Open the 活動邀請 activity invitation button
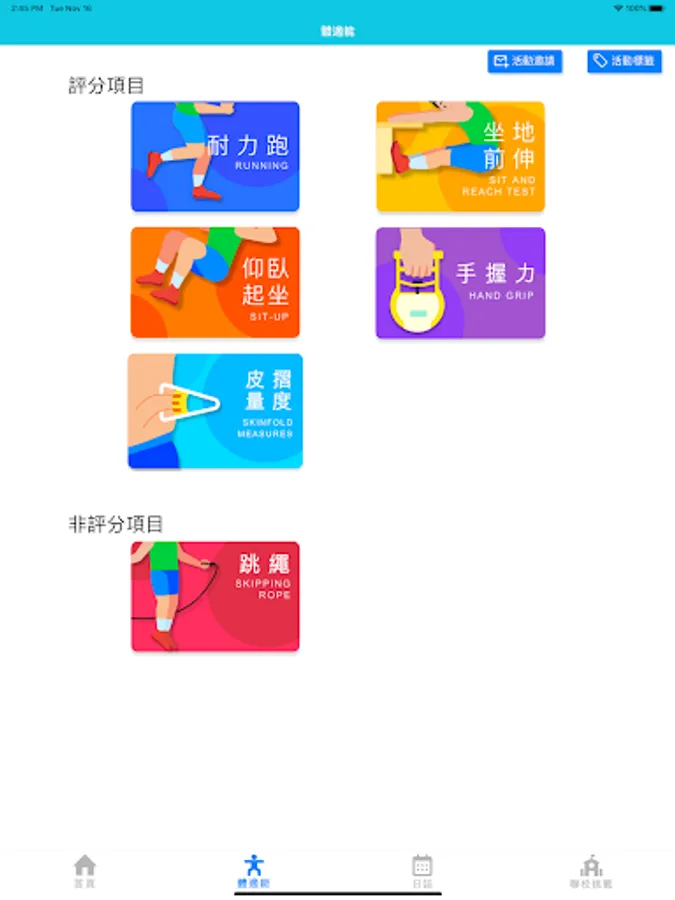Viewport: 675px width, 900px height. click(525, 61)
